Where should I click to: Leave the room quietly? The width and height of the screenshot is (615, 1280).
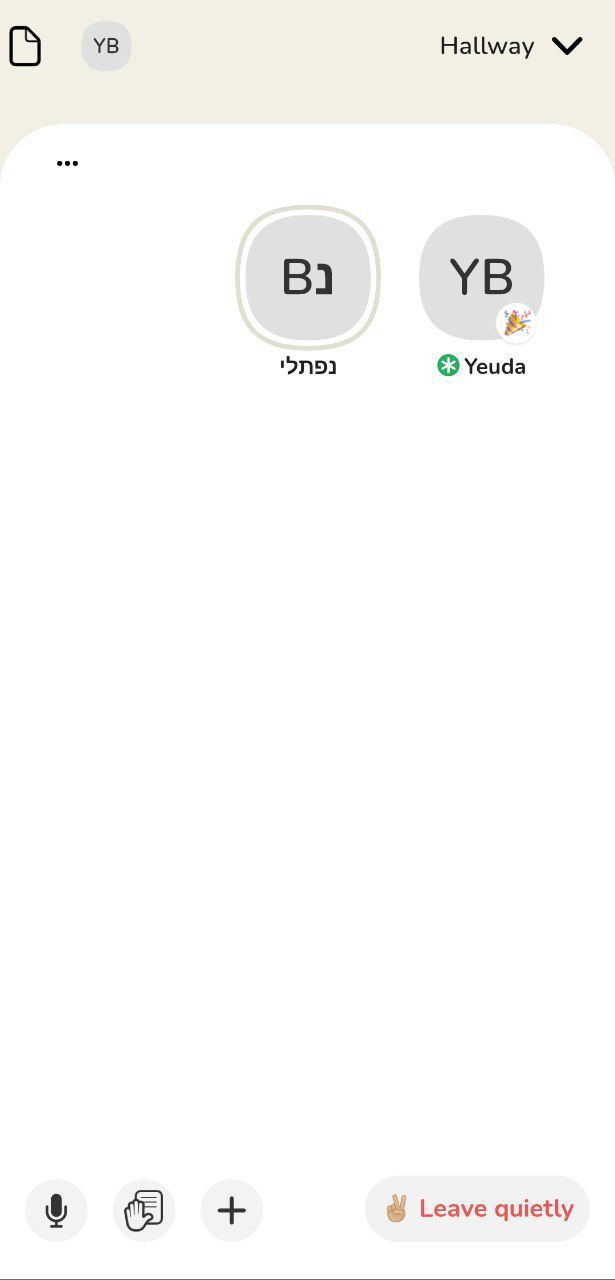477,1209
